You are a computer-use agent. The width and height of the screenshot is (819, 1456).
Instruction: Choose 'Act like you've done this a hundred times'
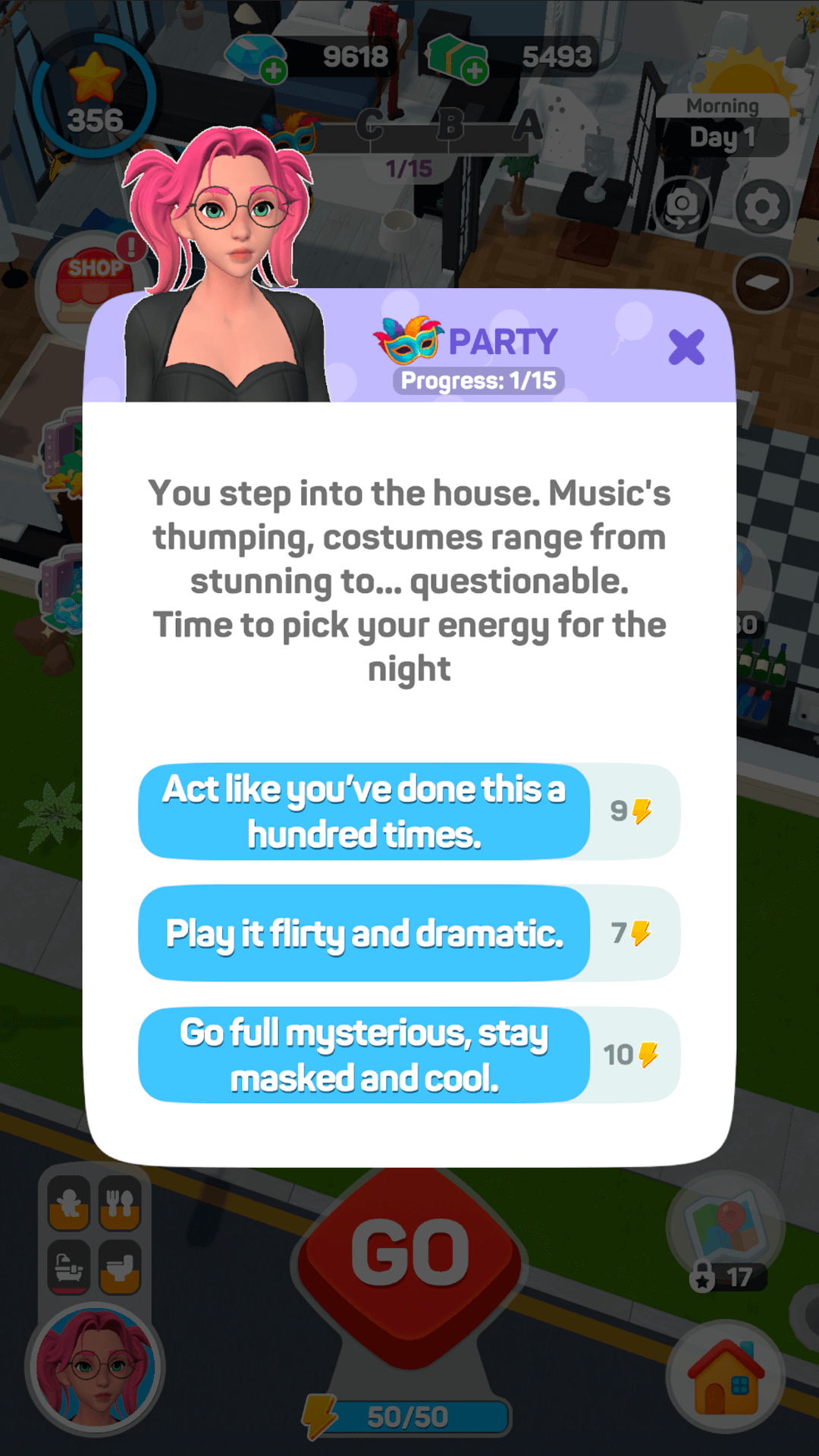[364, 811]
